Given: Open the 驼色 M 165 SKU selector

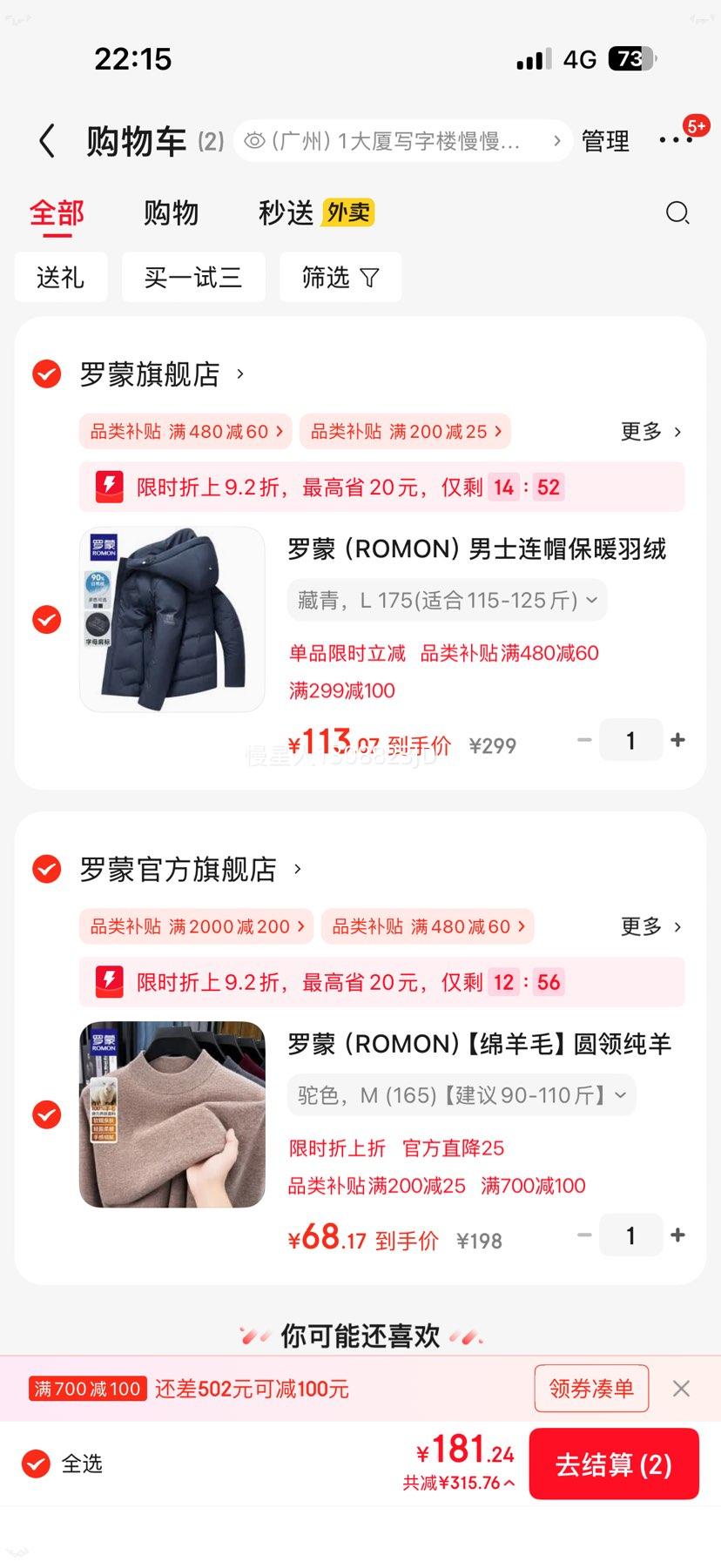Looking at the screenshot, I should click(462, 1095).
